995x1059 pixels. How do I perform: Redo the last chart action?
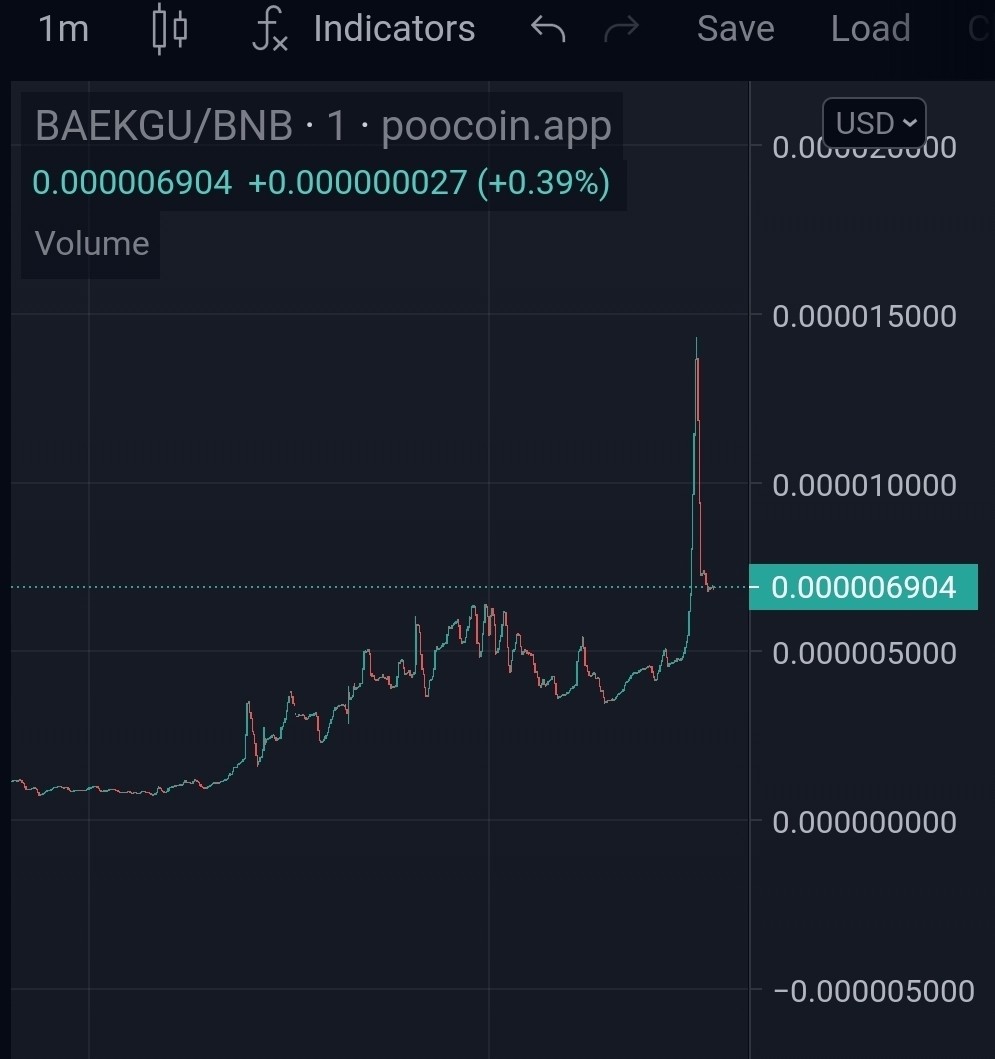coord(622,30)
